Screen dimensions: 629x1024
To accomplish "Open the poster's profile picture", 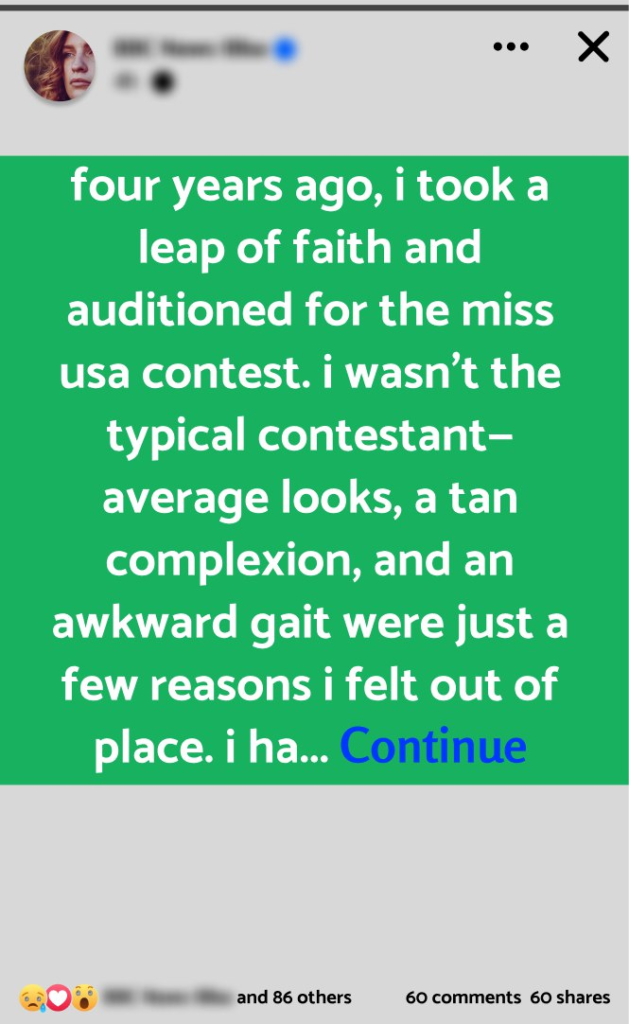I will coord(60,66).
